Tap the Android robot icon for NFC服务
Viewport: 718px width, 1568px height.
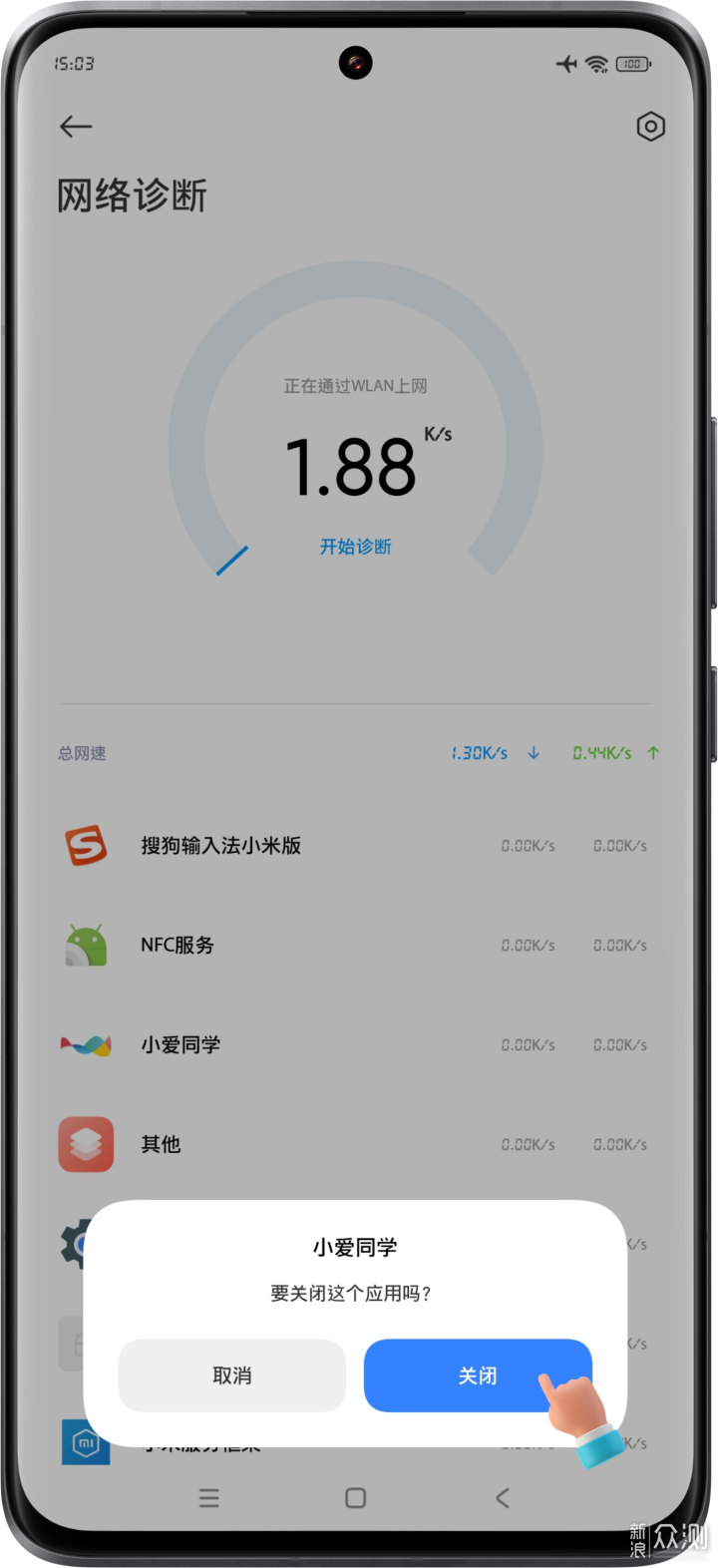coord(86,945)
